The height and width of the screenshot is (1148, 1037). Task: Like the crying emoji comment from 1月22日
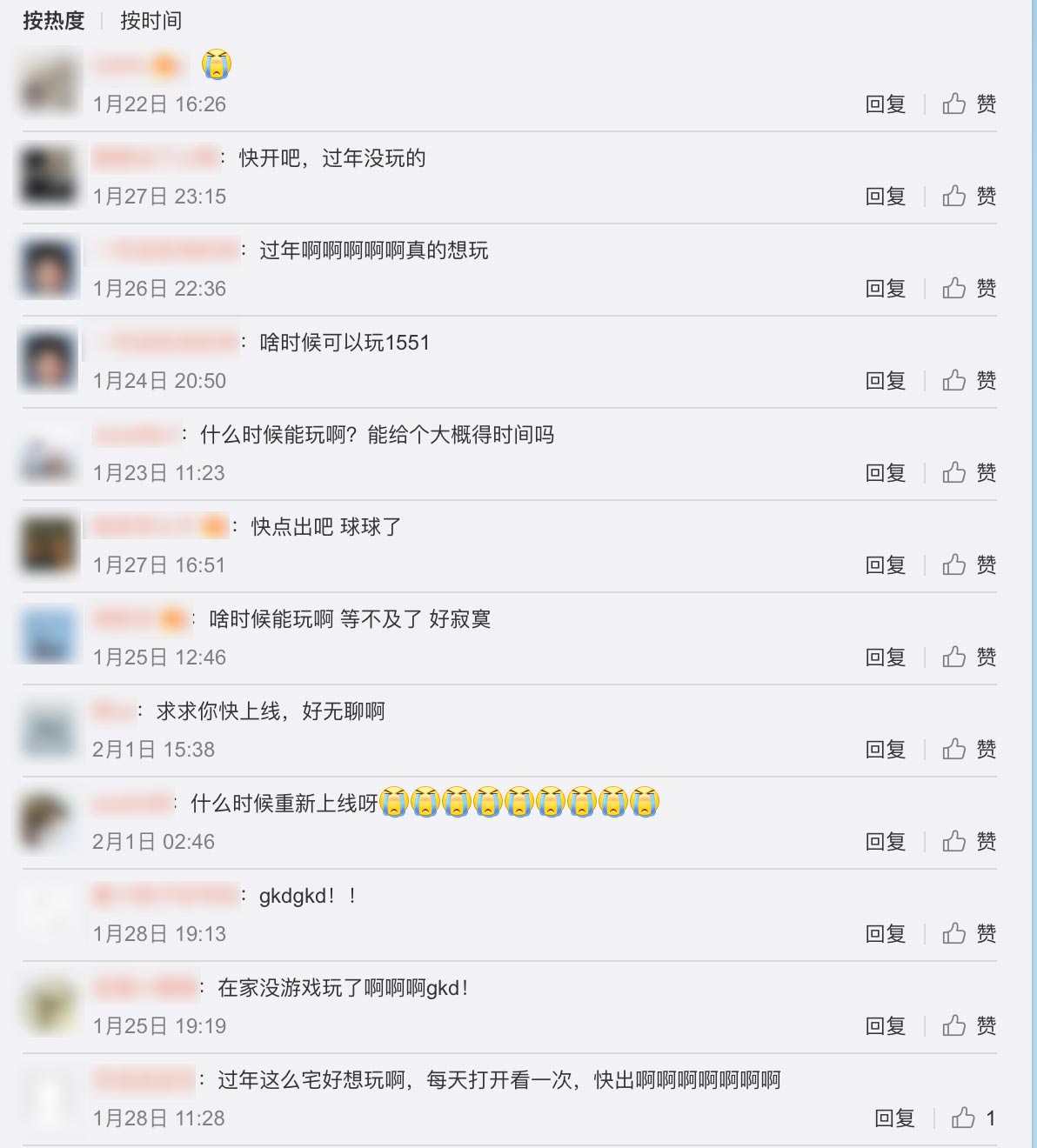pos(969,104)
